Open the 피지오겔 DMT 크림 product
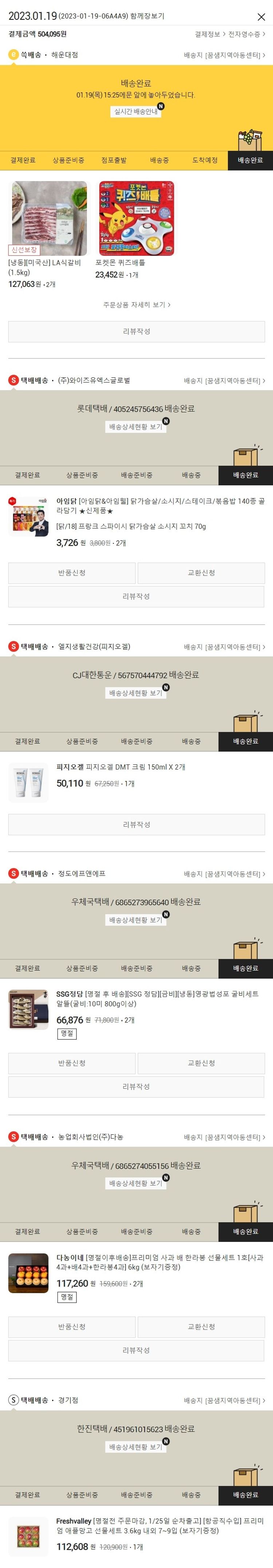The image size is (273, 1568). pos(120,767)
